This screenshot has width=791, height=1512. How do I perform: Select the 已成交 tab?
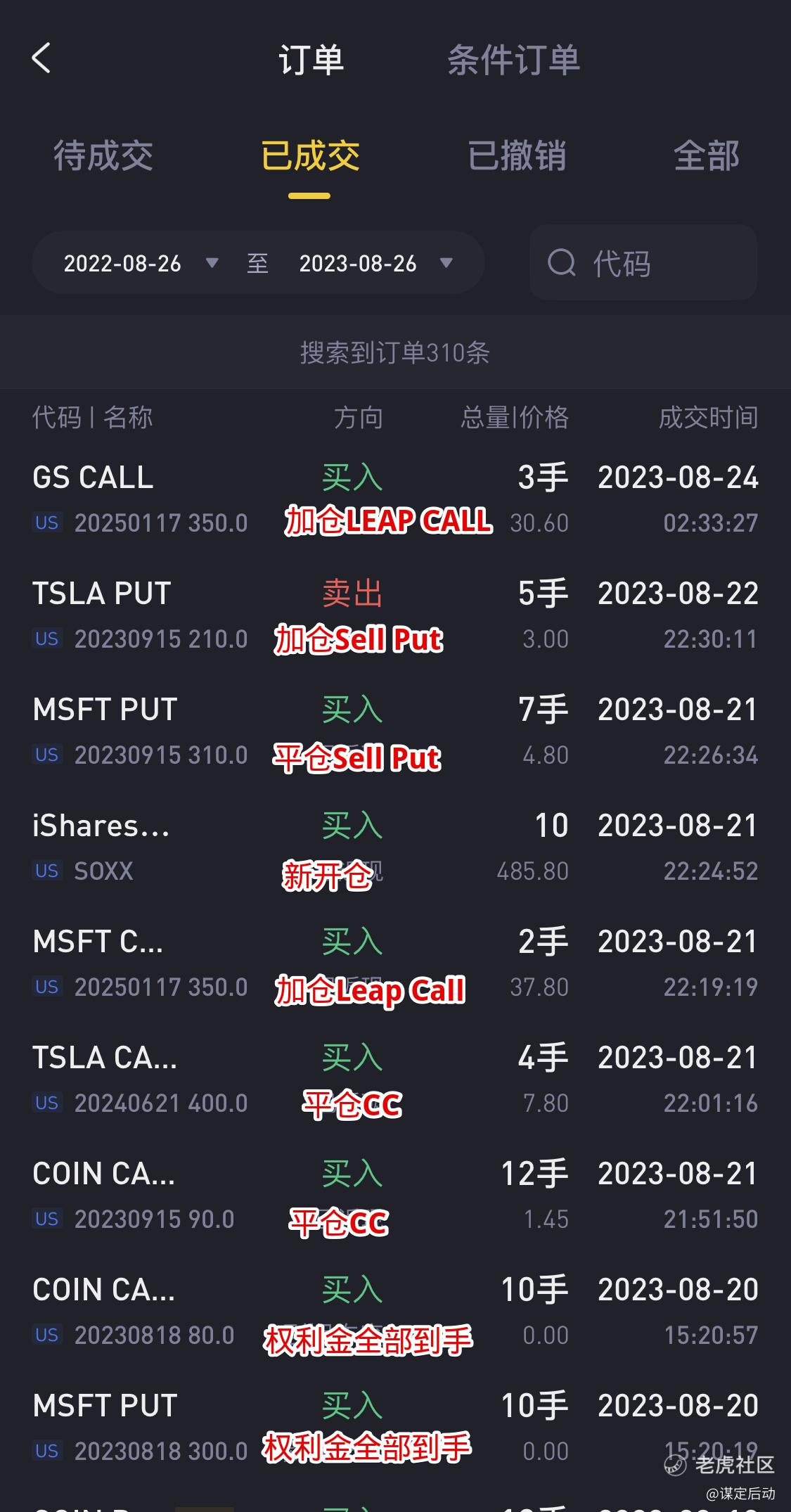(x=310, y=155)
